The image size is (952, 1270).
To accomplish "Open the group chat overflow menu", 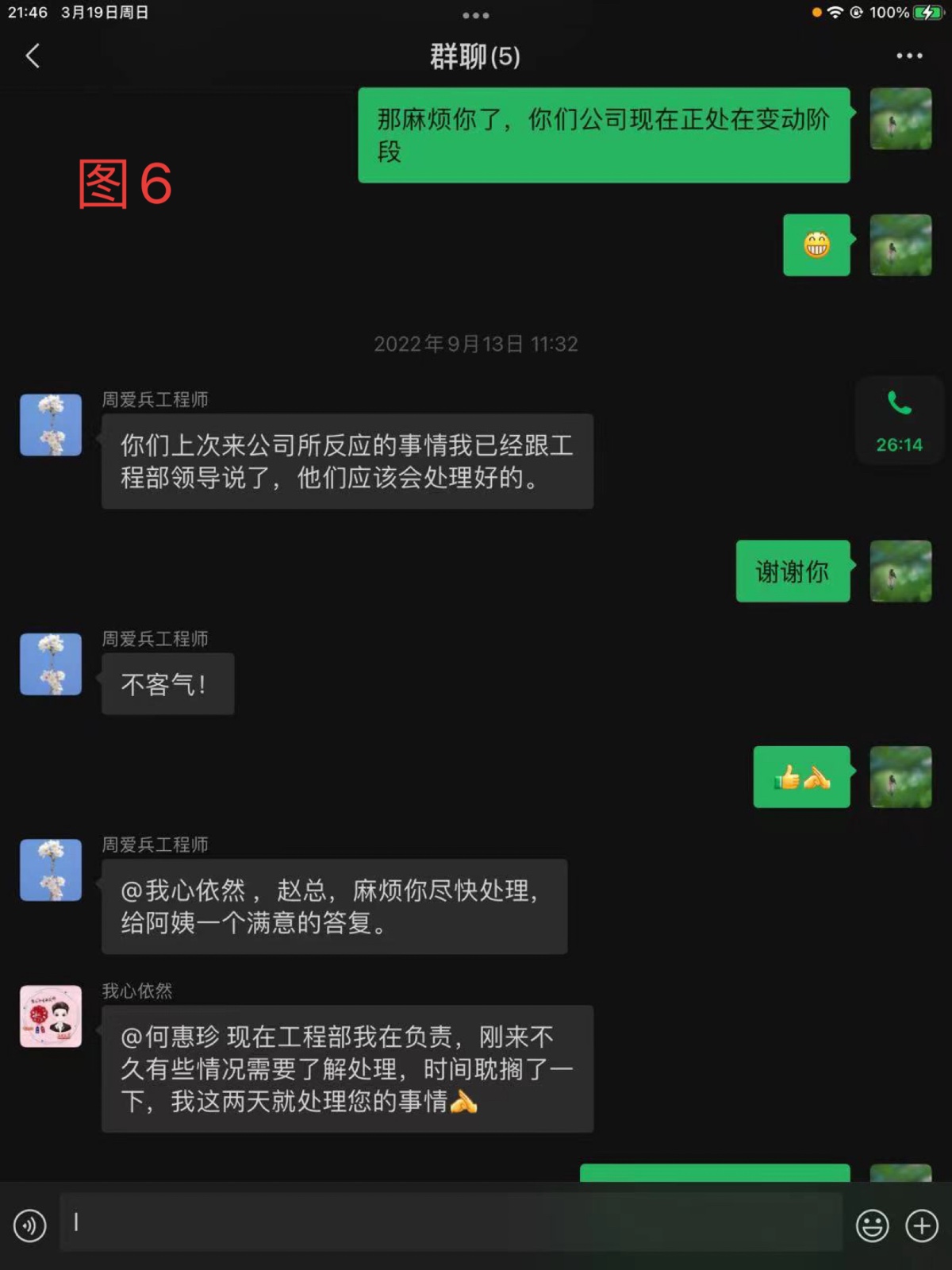I will point(909,56).
